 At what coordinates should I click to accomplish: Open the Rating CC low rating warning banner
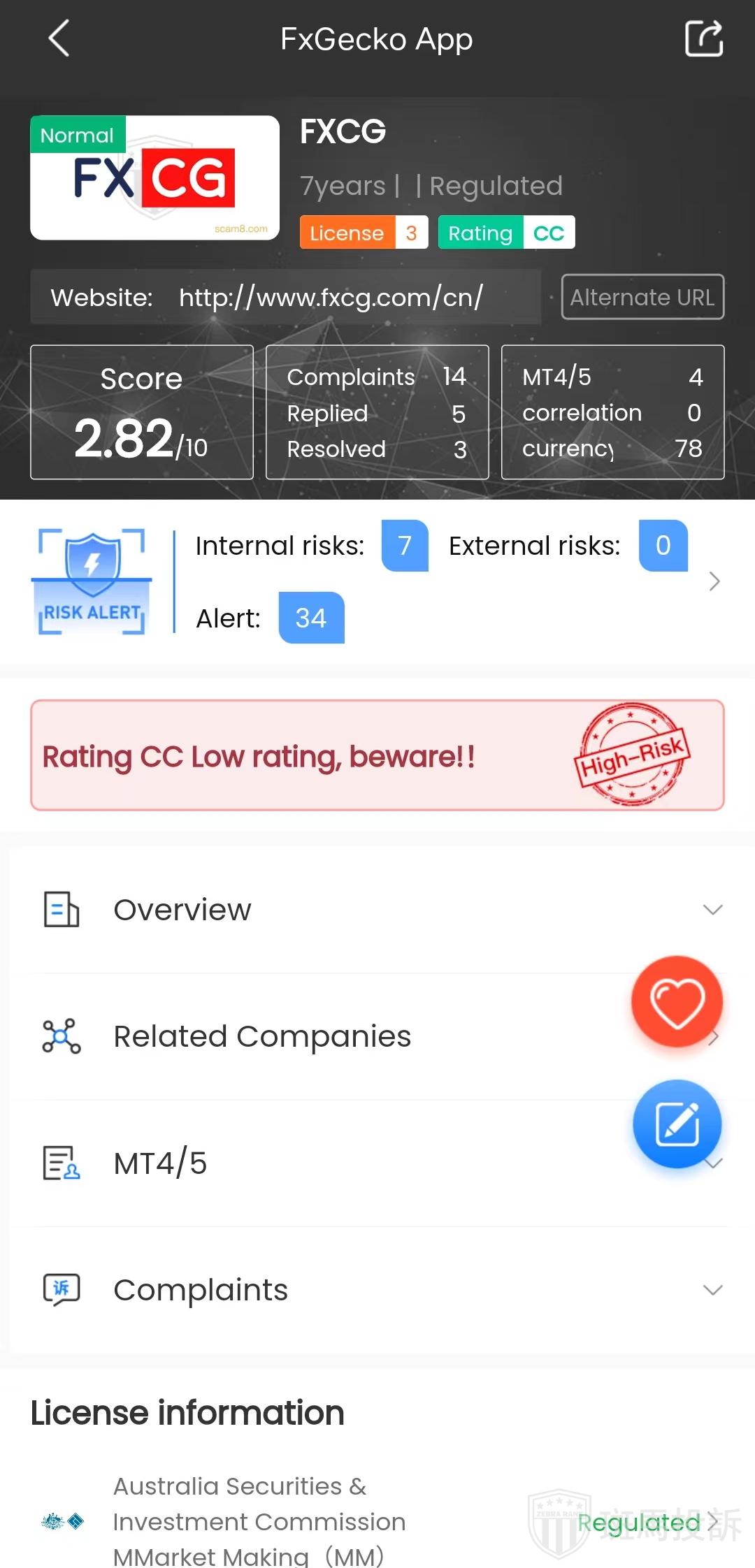point(377,755)
